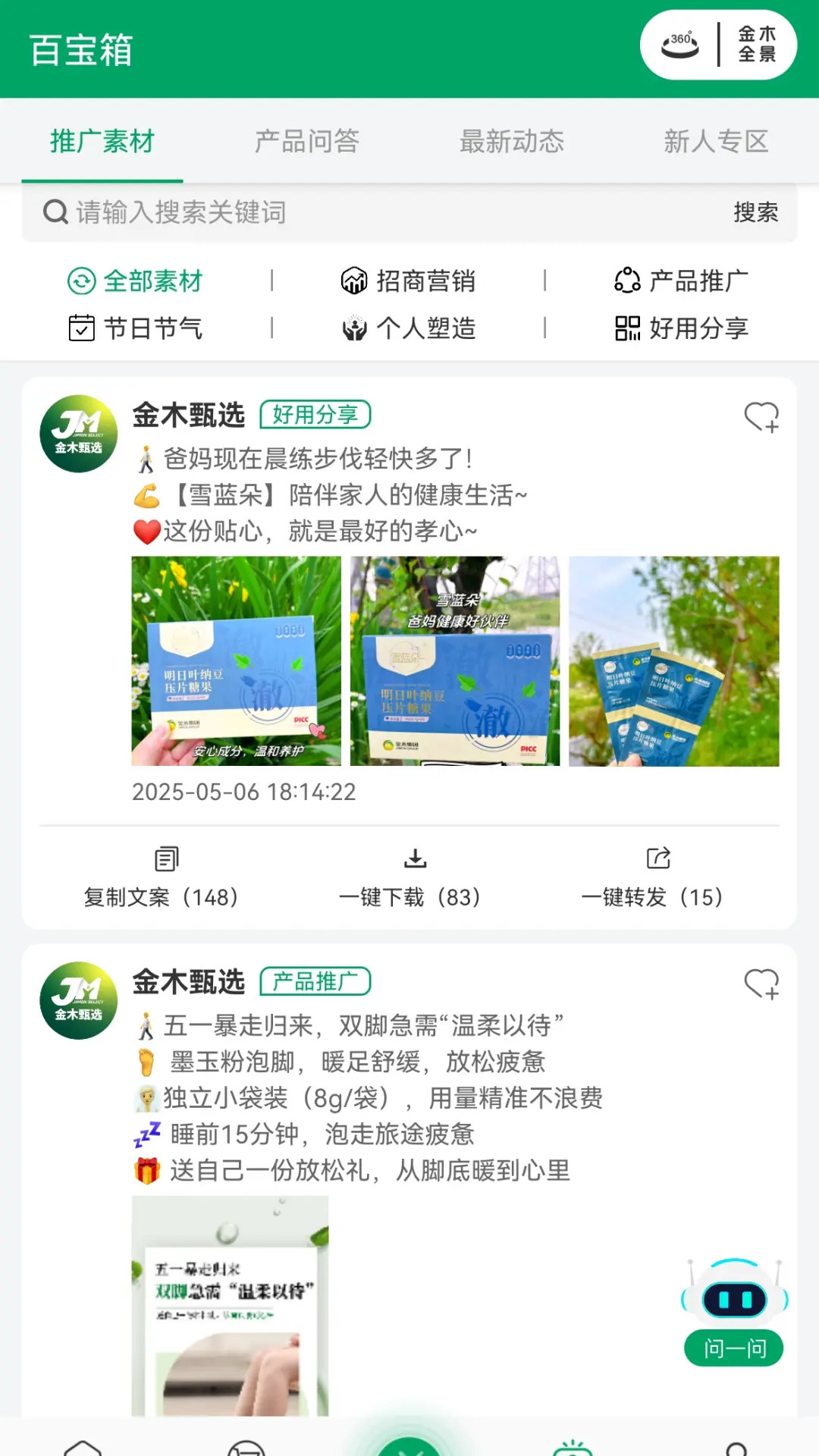
Task: Open the 最新动态 tab
Action: point(512,141)
